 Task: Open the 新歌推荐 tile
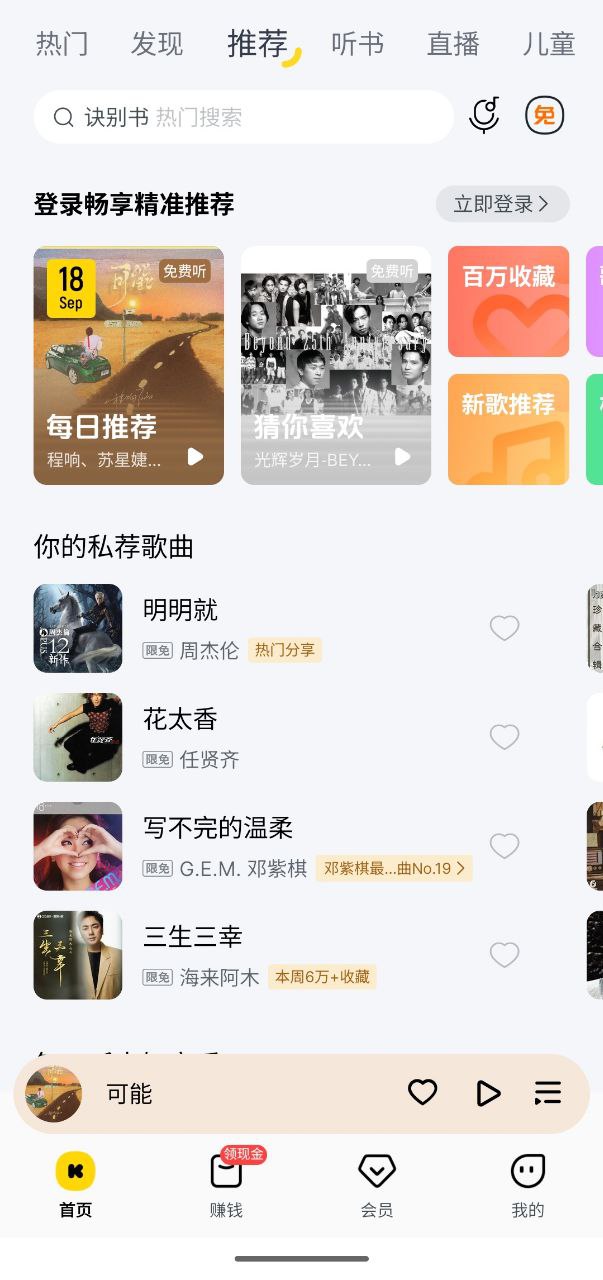[x=508, y=429]
